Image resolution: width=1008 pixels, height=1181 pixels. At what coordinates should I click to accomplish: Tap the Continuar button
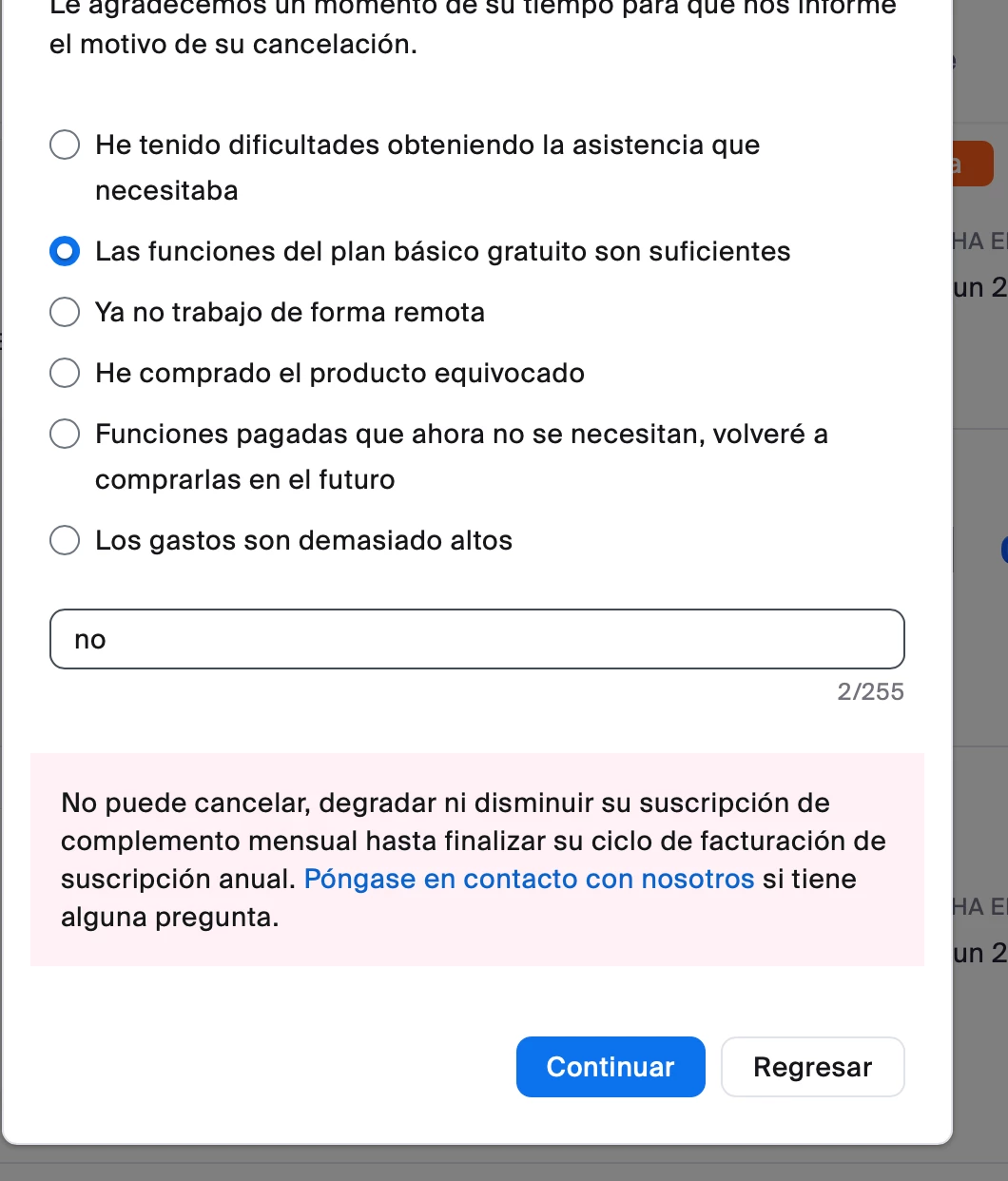[x=611, y=1067]
